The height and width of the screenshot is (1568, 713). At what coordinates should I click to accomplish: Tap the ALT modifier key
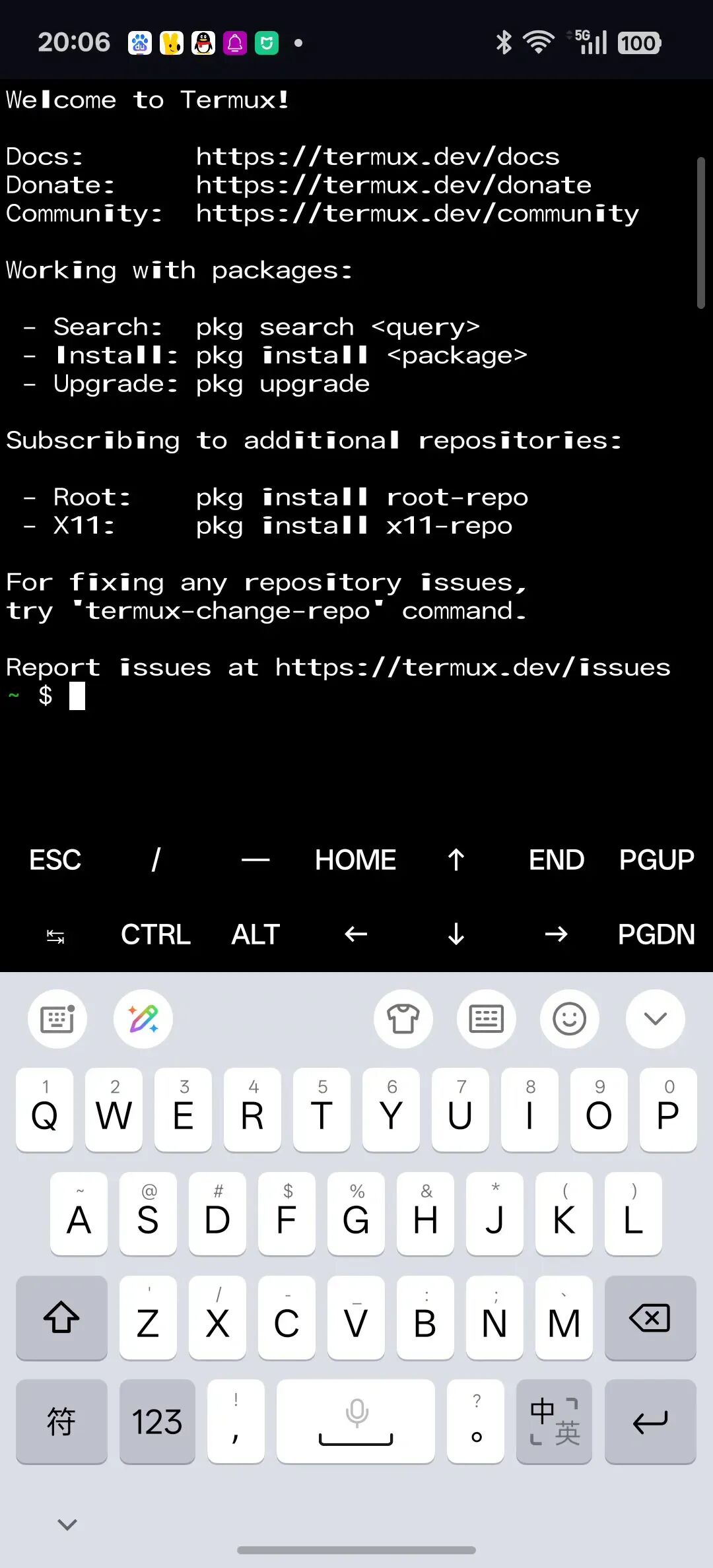pyautogui.click(x=256, y=934)
